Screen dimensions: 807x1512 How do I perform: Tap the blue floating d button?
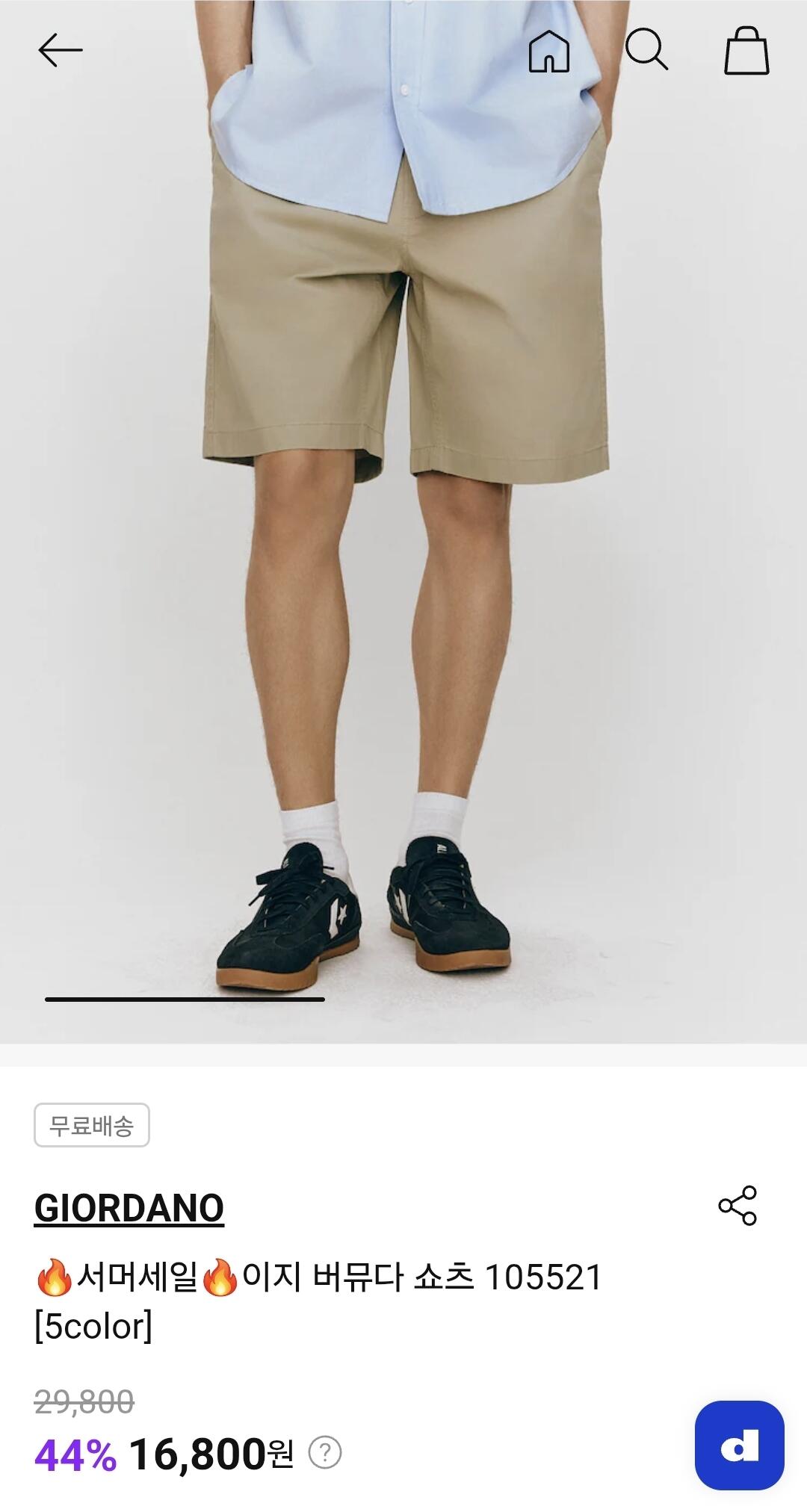[739, 1445]
